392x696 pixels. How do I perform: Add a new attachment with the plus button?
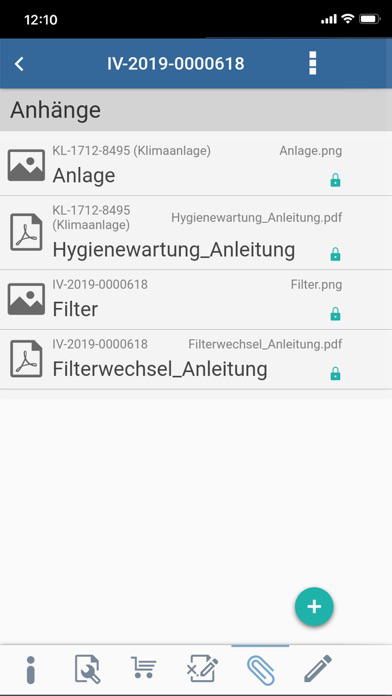(314, 606)
